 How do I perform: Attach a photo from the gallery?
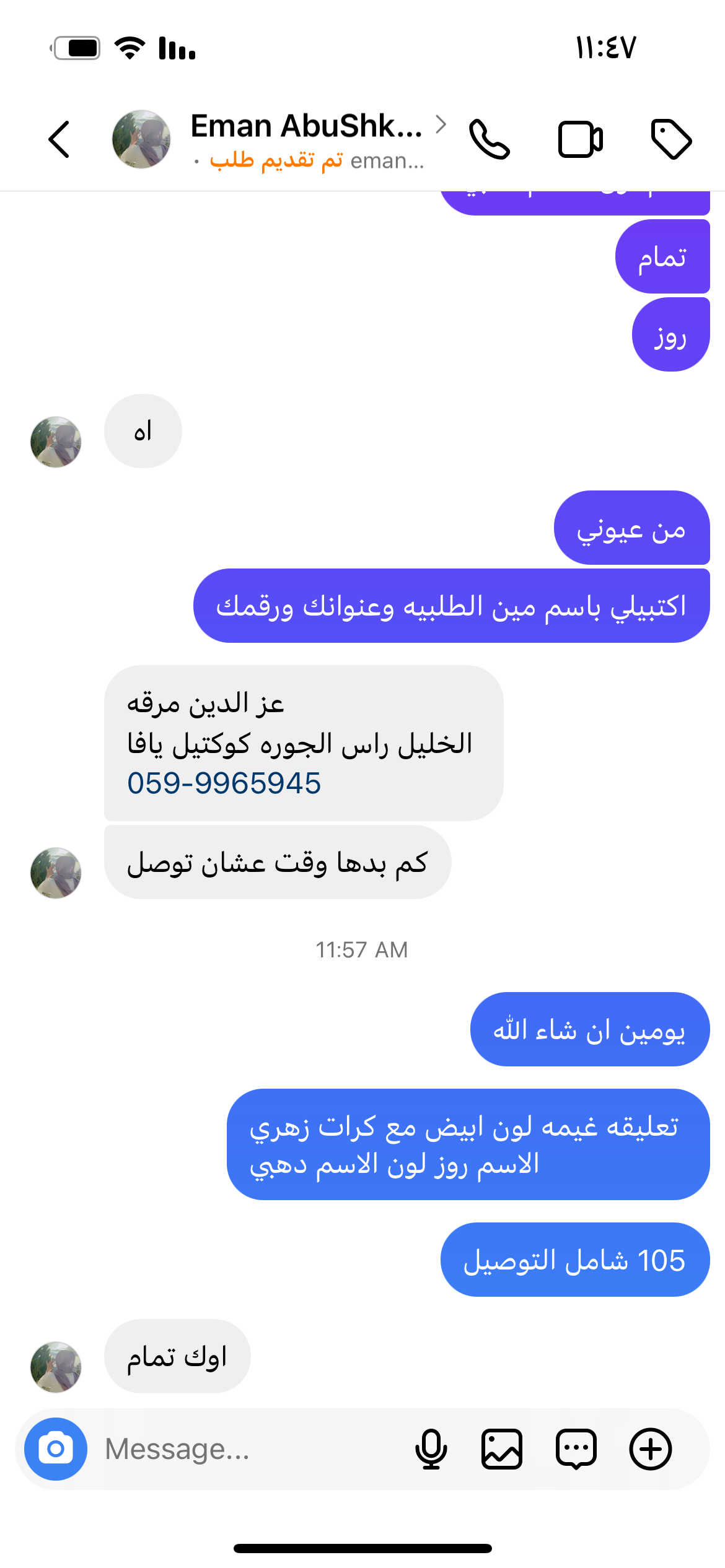(x=502, y=1449)
